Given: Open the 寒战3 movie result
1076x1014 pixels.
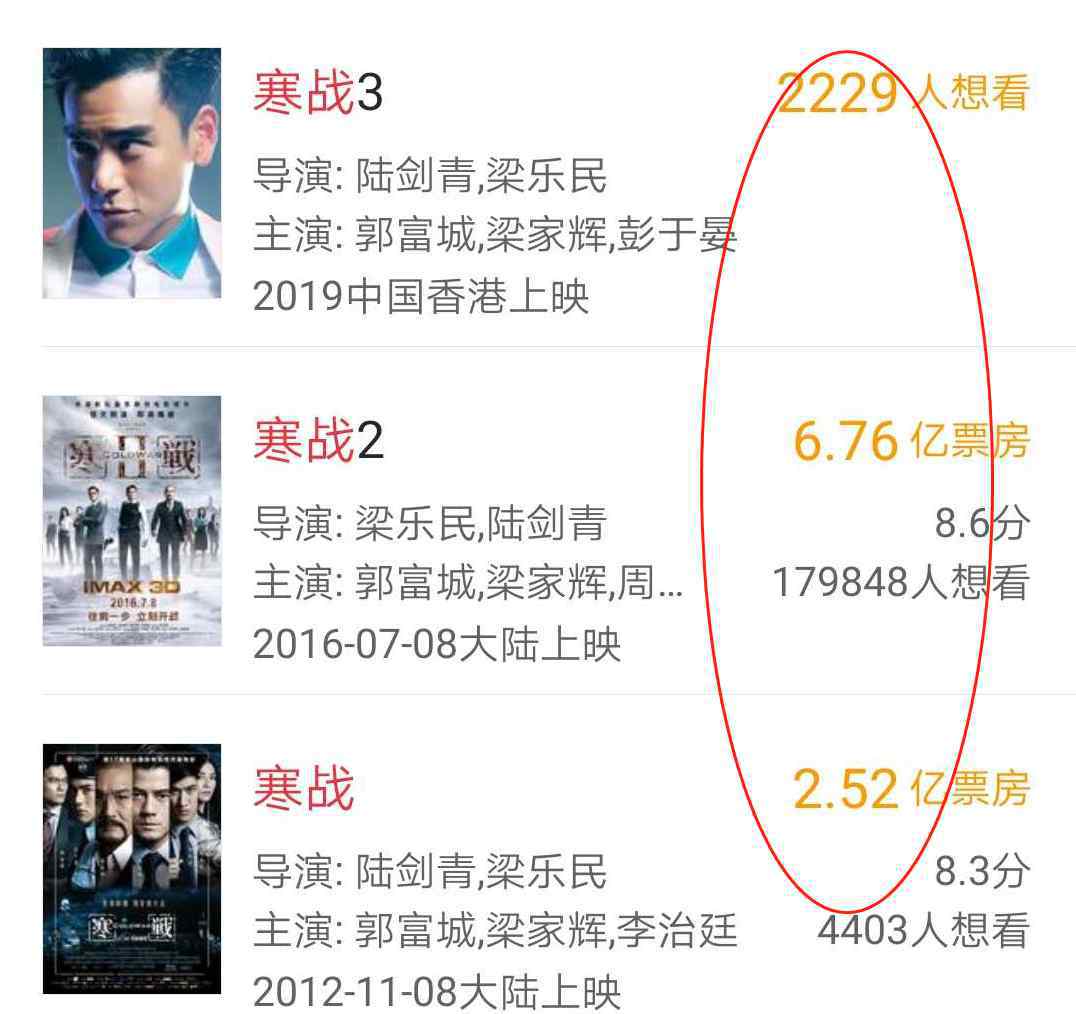Looking at the screenshot, I should pyautogui.click(x=318, y=94).
